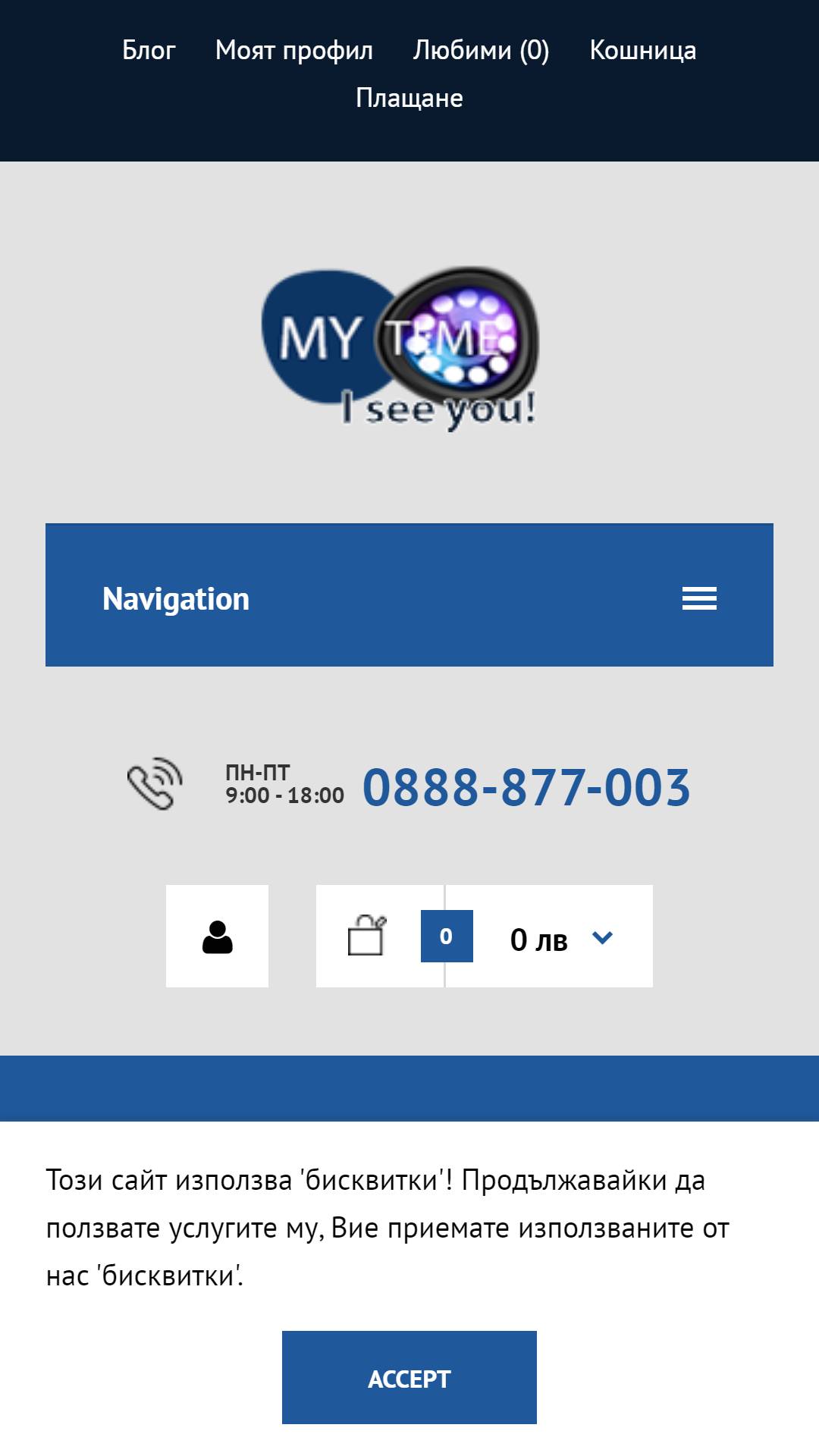This screenshot has height=1456, width=819.
Task: Open the Кошница cart link
Action: pos(643,50)
